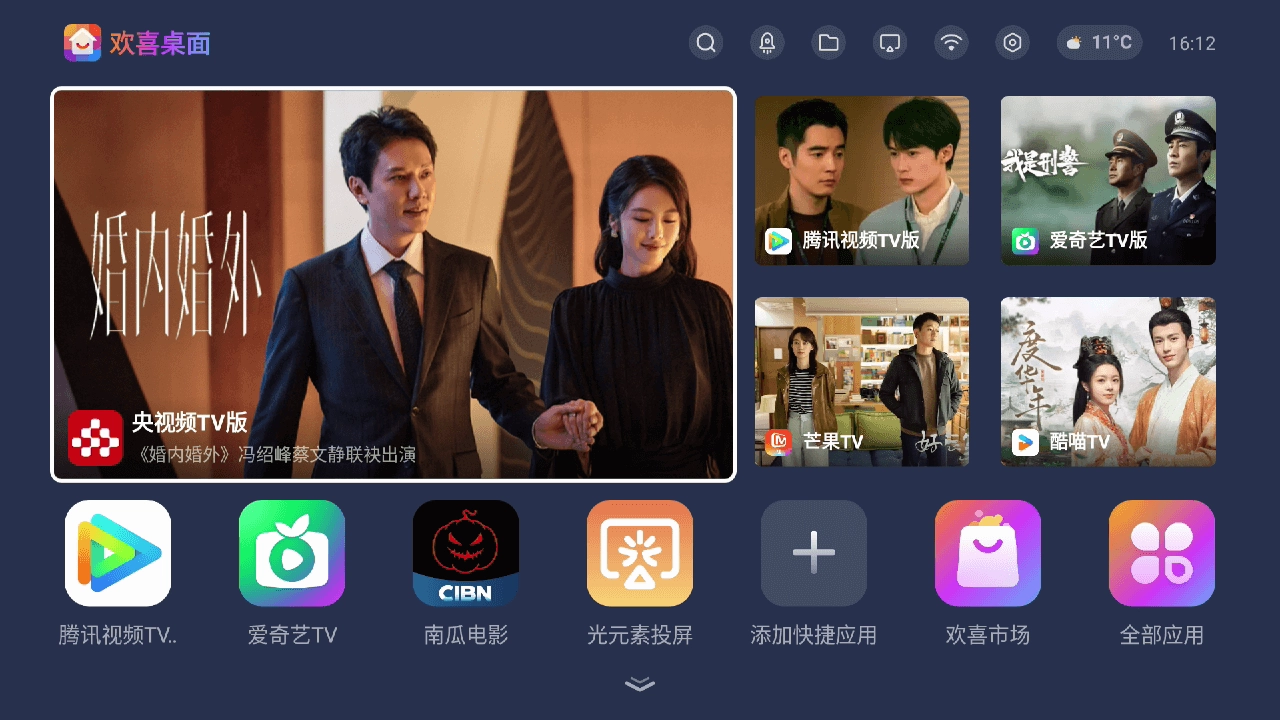
Task: Open the 酷喵TV show card
Action: tap(1108, 381)
